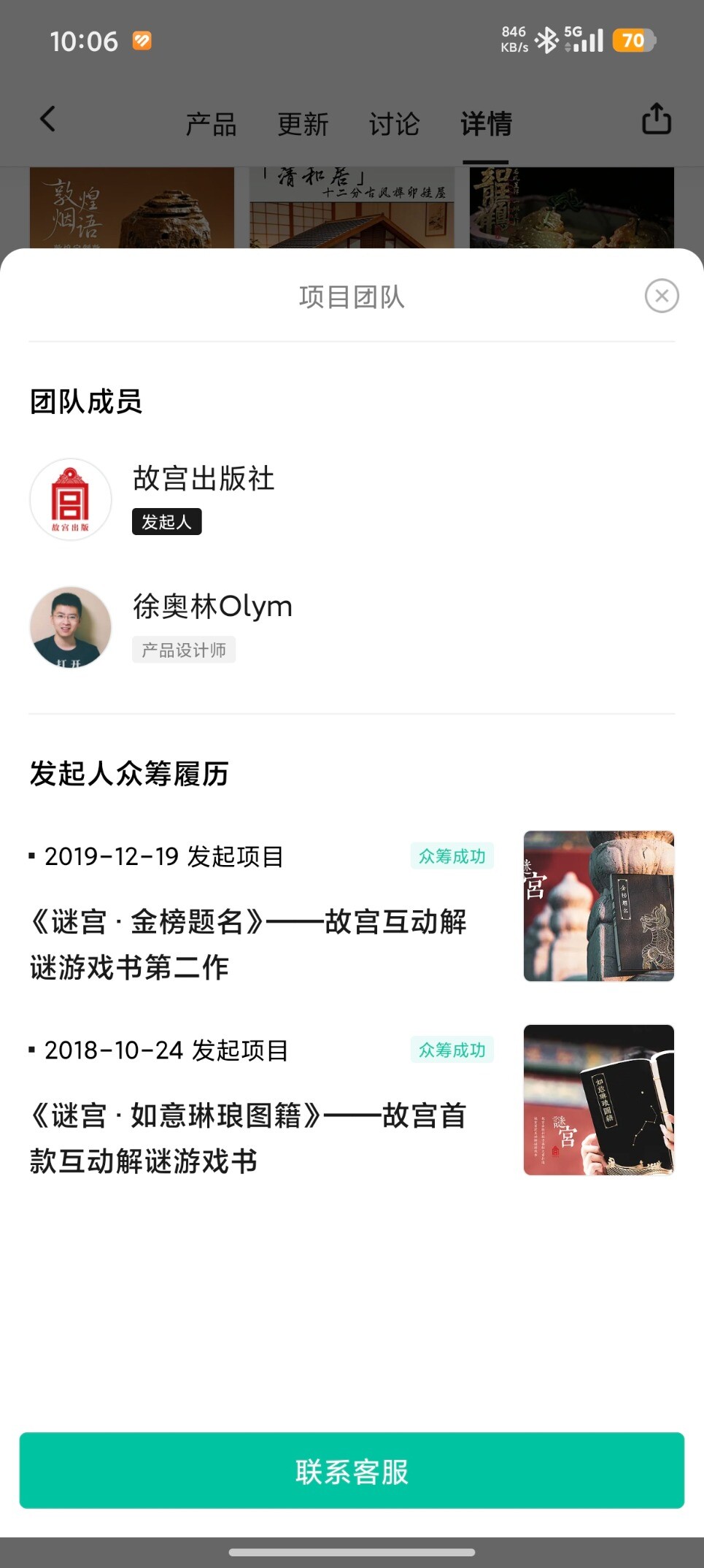Close the 项目团队 panel
This screenshot has width=704, height=1568.
click(x=662, y=296)
